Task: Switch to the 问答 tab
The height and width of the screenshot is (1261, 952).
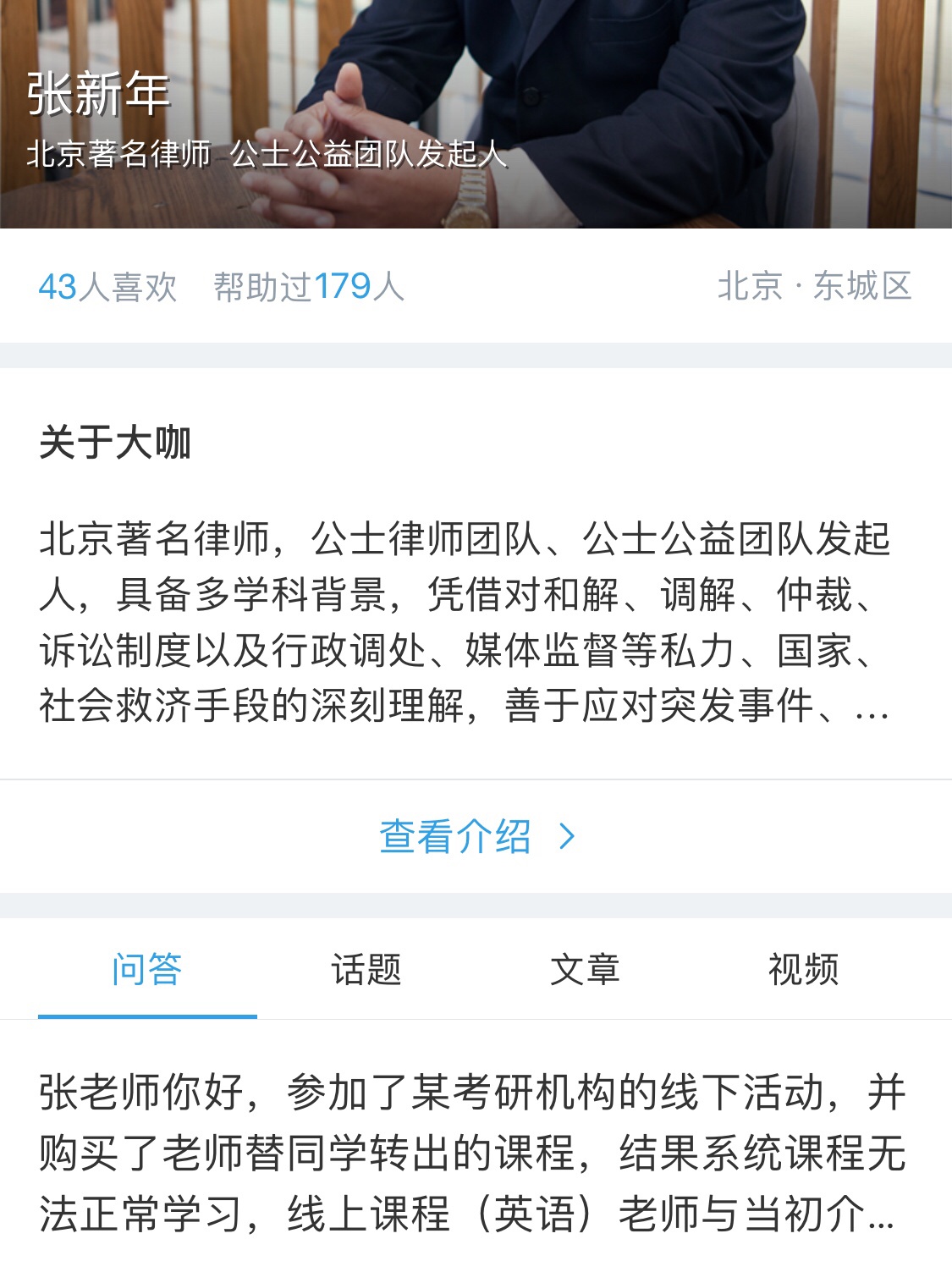Action: pos(147,970)
